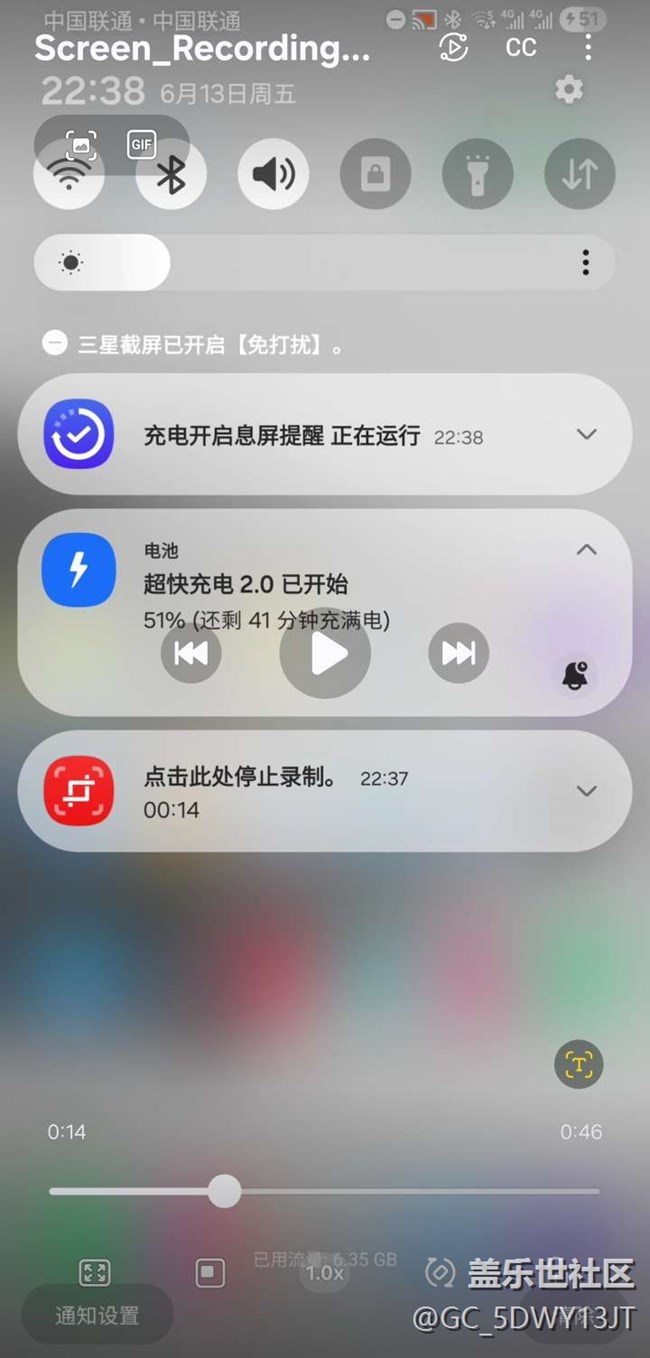Open the player's overflow menu
This screenshot has height=1358, width=650.
(x=588, y=47)
